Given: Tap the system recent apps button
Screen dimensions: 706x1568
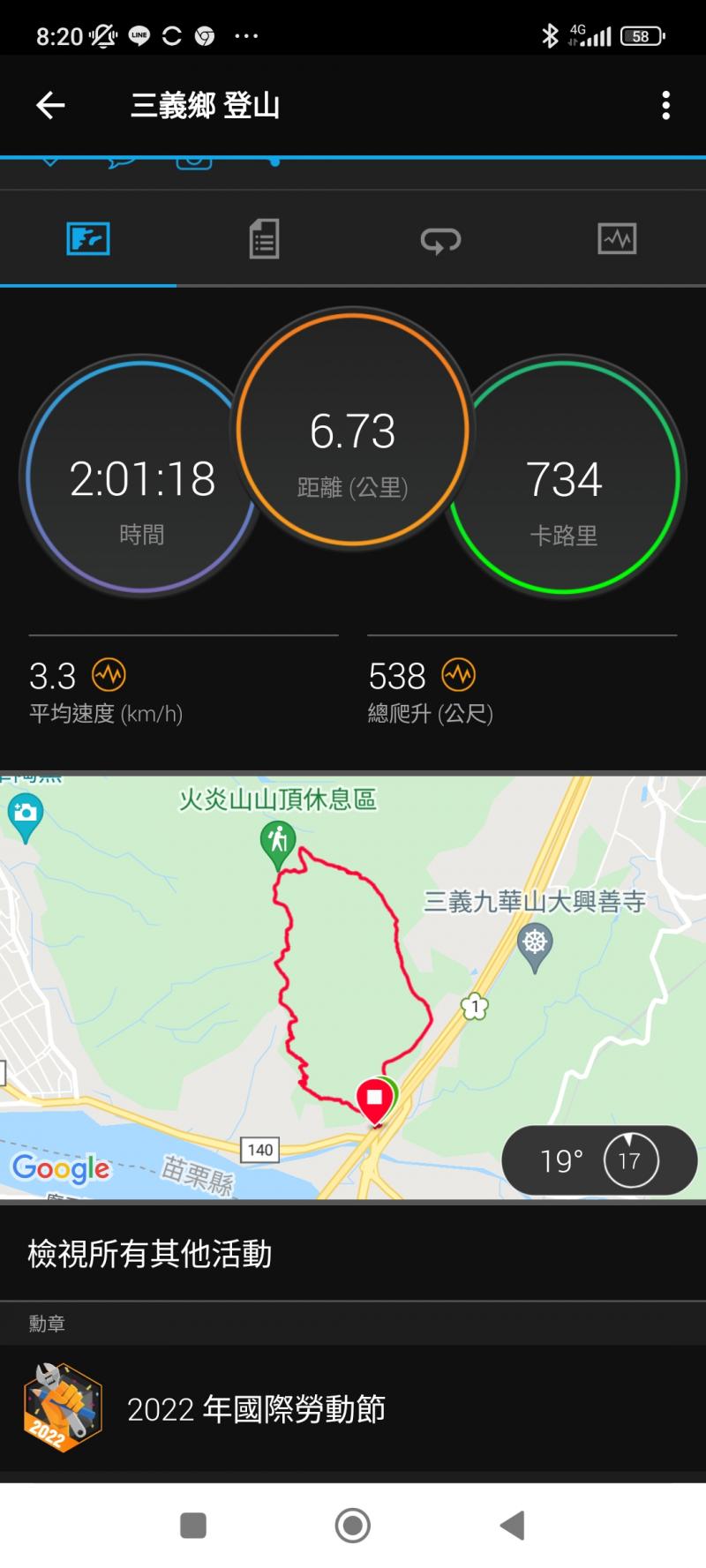Looking at the screenshot, I should click(x=193, y=1525).
